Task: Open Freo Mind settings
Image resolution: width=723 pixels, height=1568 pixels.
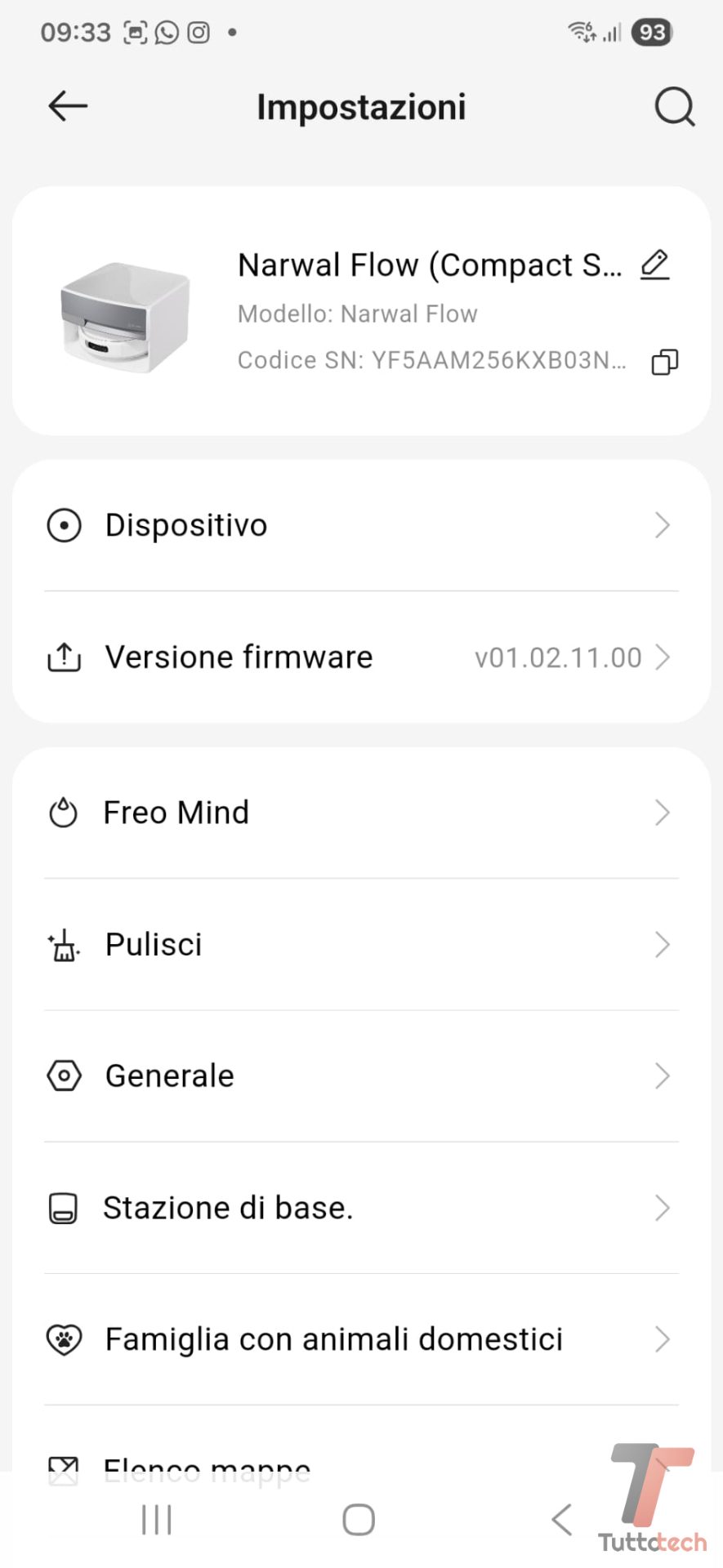Action: point(361,813)
